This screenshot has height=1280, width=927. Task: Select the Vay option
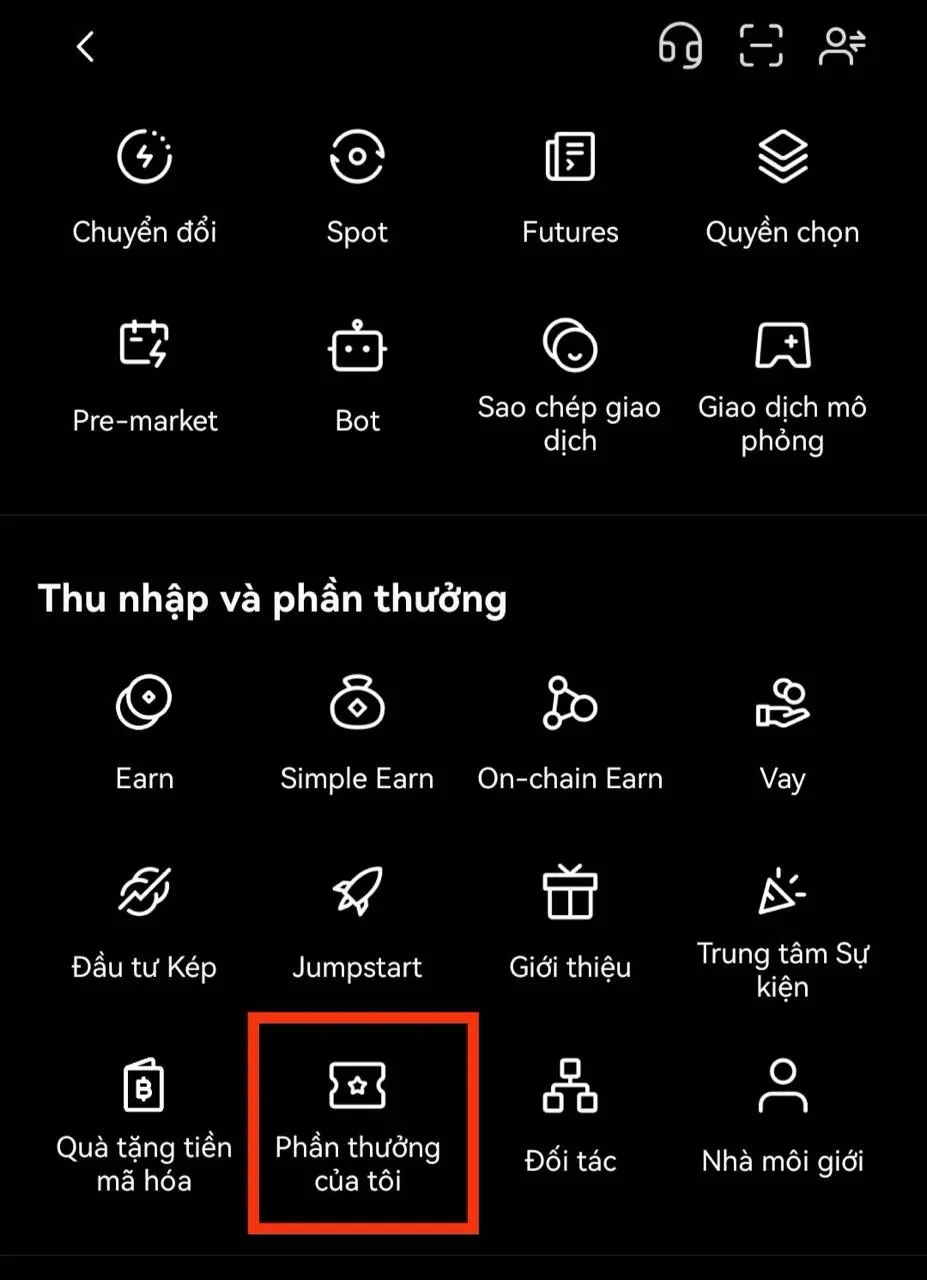tap(782, 734)
